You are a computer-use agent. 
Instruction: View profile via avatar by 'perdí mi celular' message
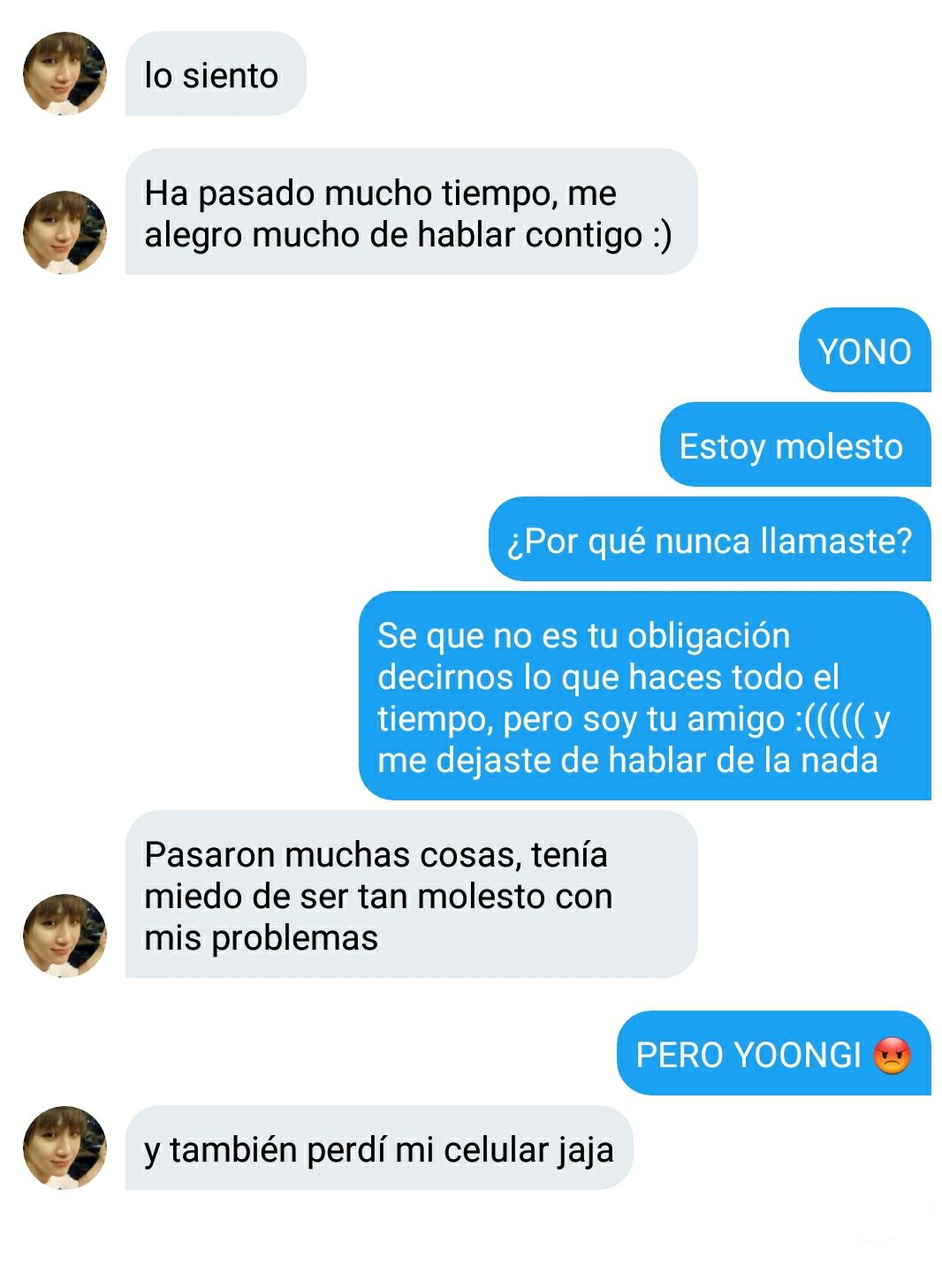click(65, 1148)
